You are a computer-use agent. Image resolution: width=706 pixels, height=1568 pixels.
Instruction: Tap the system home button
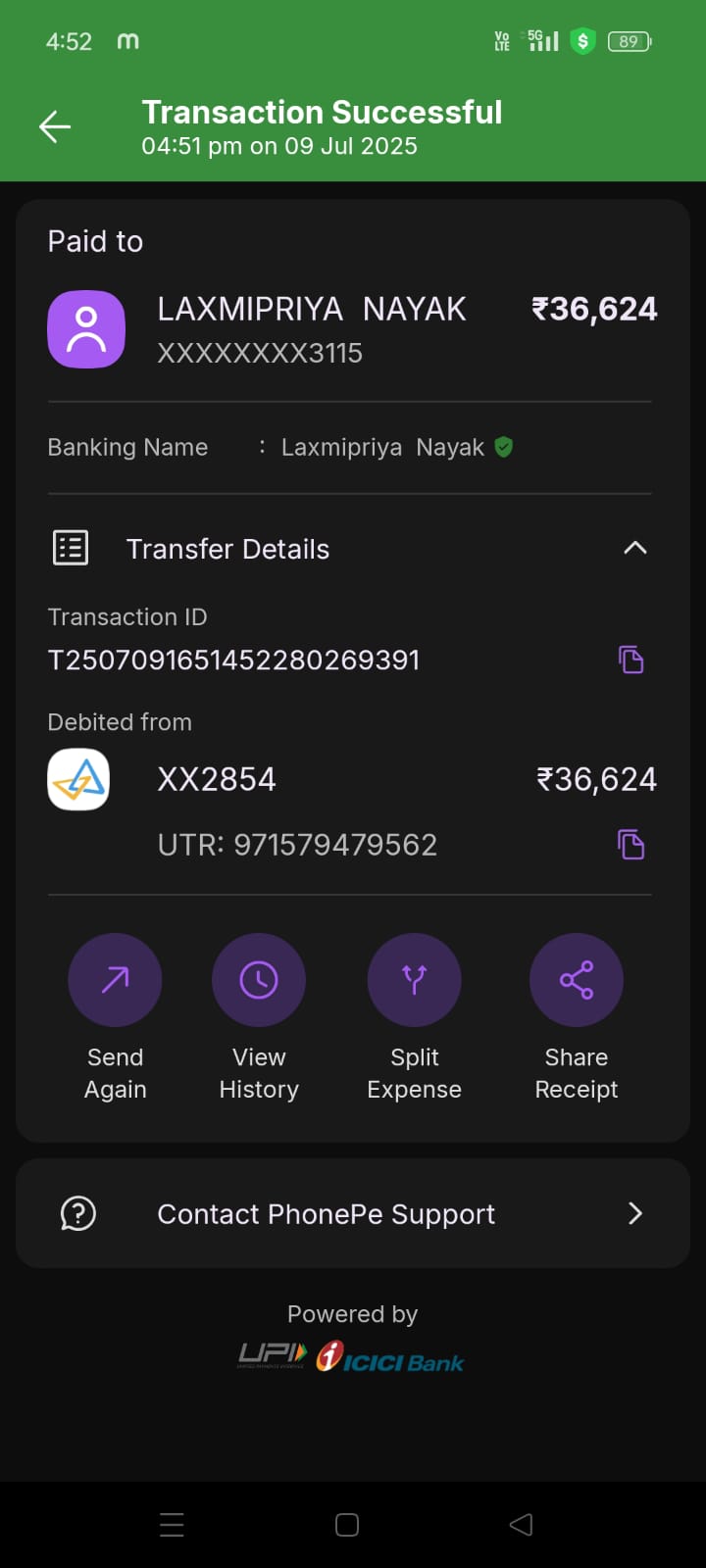click(x=347, y=1525)
